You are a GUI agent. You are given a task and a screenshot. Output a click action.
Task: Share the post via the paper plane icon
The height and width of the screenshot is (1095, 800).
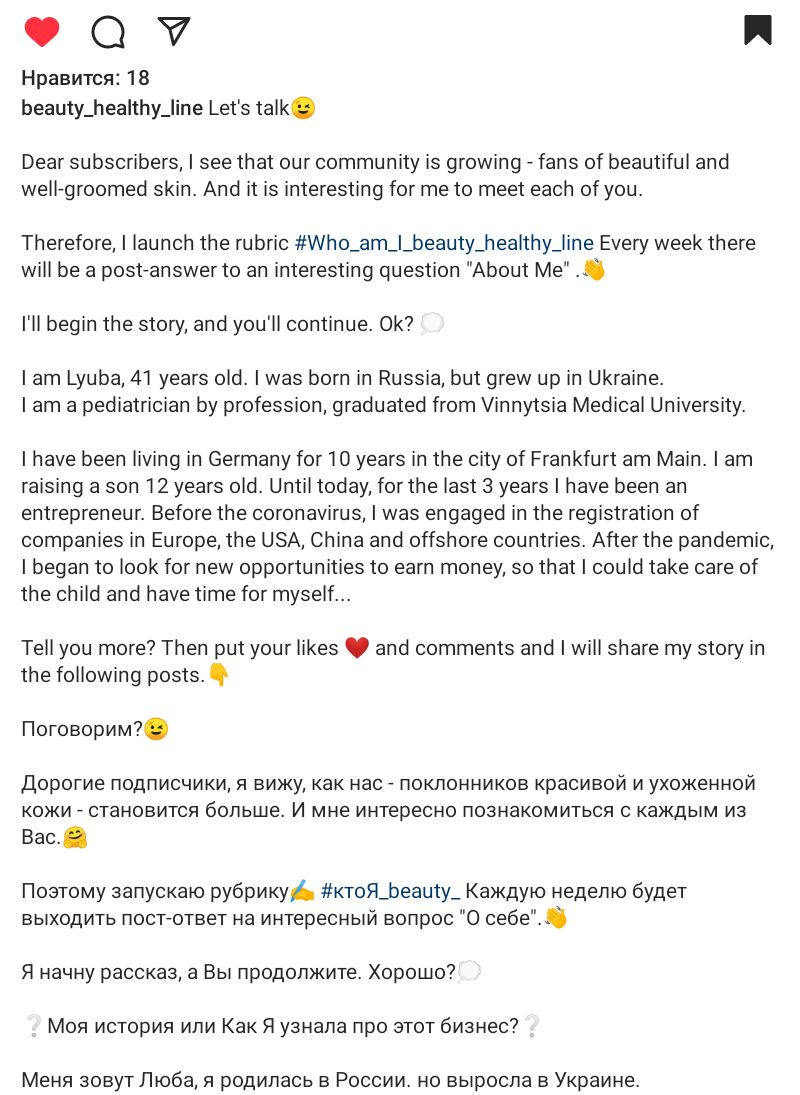pyautogui.click(x=174, y=32)
